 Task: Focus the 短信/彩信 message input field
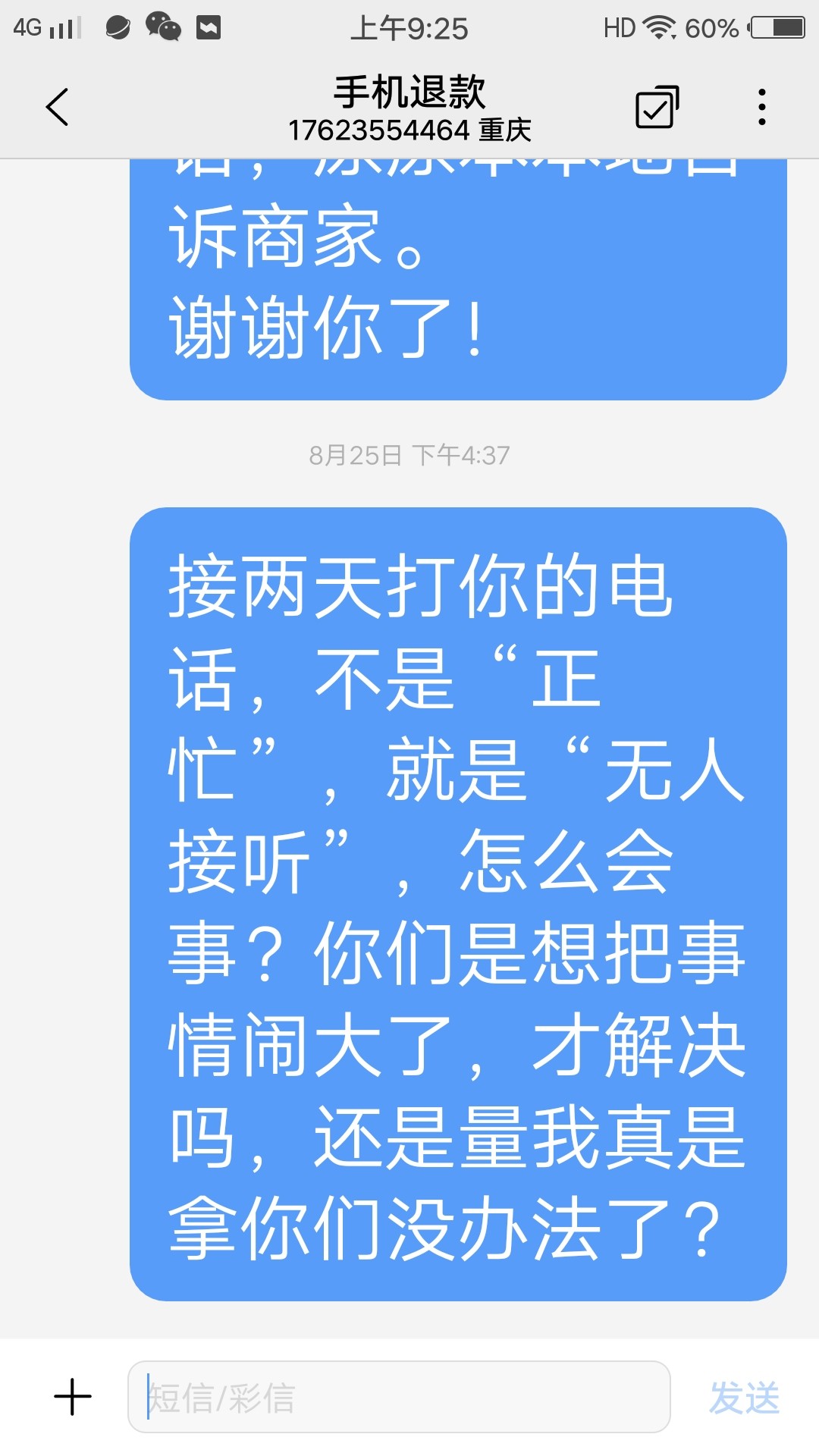click(399, 1397)
